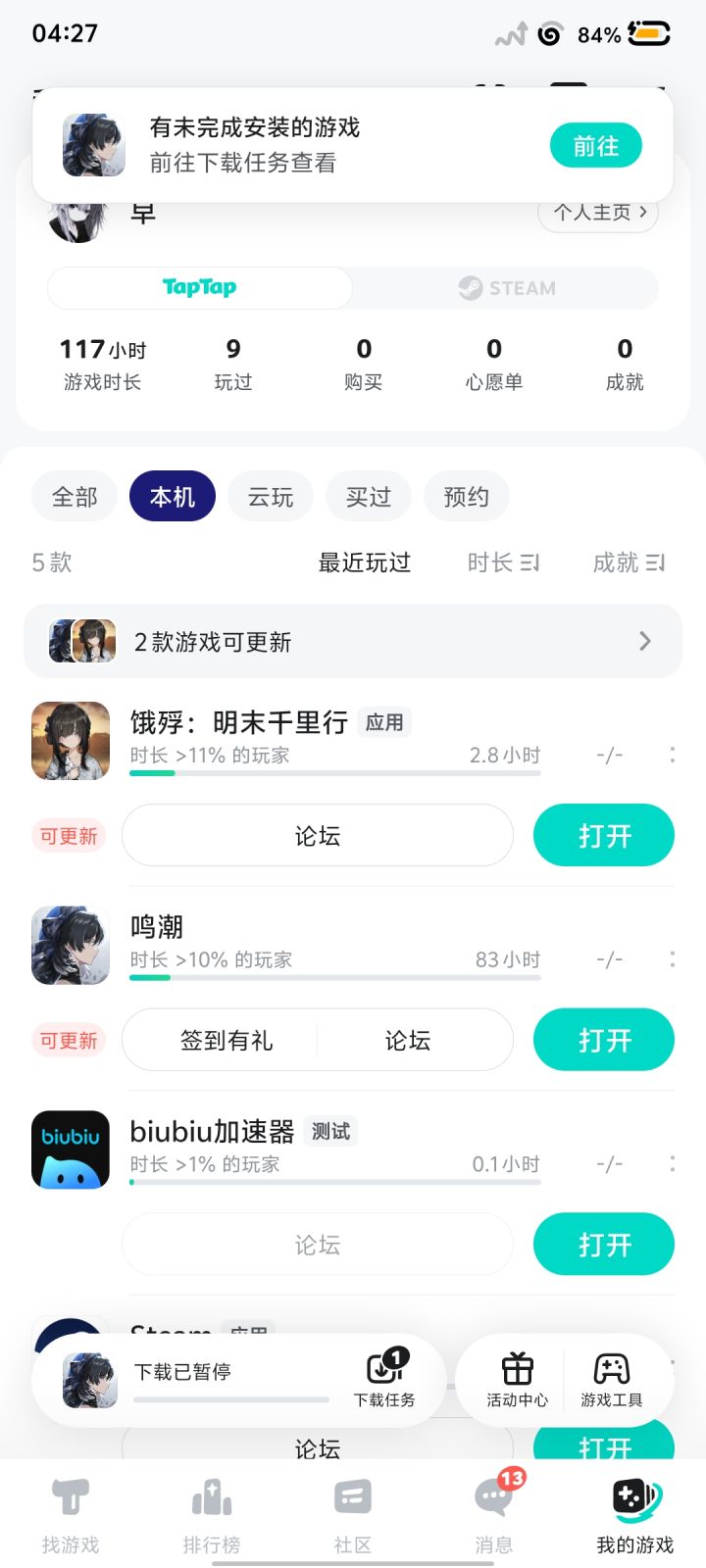Tap 前往 in the install notification
The image size is (706, 1568).
(595, 146)
